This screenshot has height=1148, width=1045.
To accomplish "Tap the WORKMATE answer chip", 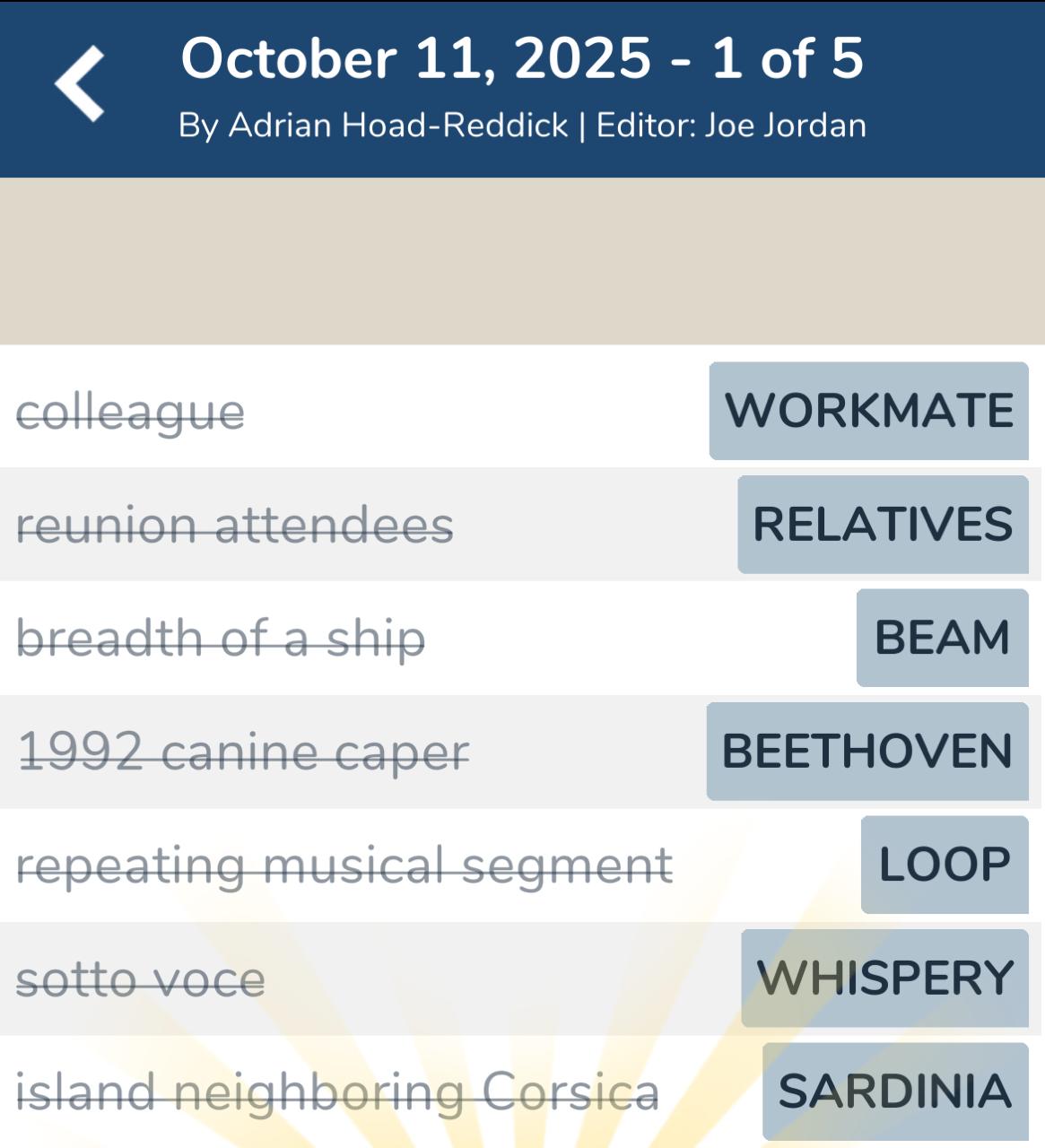I will pos(868,411).
